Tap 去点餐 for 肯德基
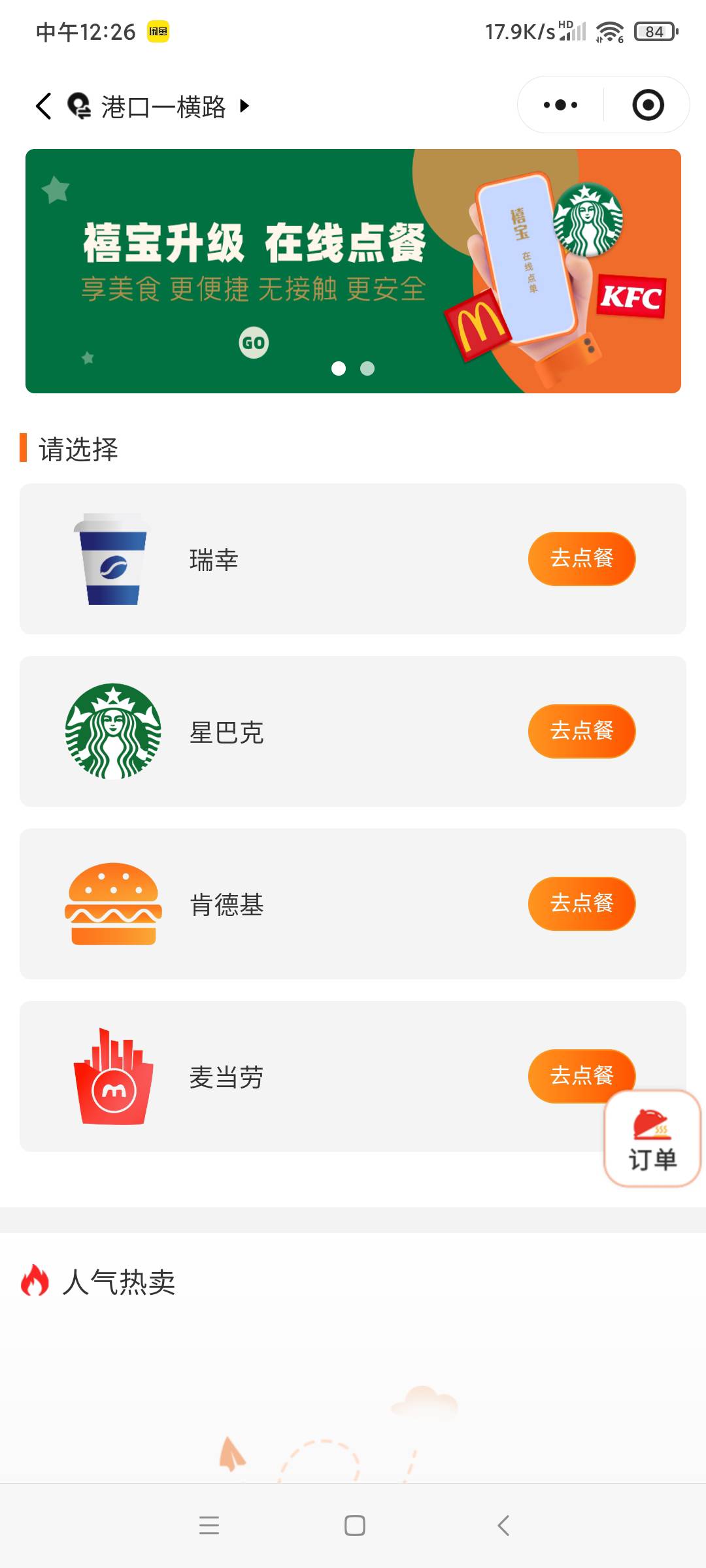 582,904
